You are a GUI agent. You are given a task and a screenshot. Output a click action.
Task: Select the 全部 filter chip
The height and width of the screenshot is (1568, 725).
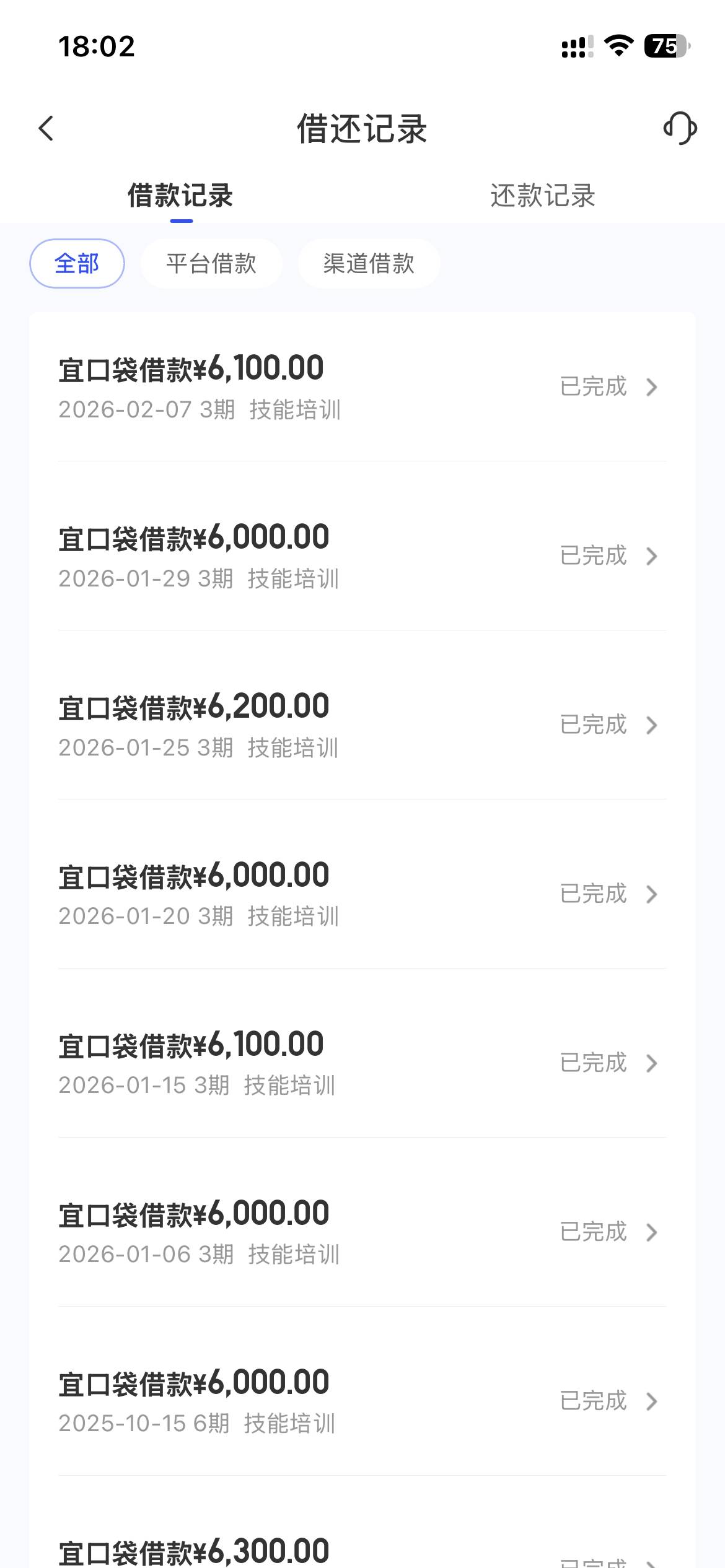tap(77, 264)
